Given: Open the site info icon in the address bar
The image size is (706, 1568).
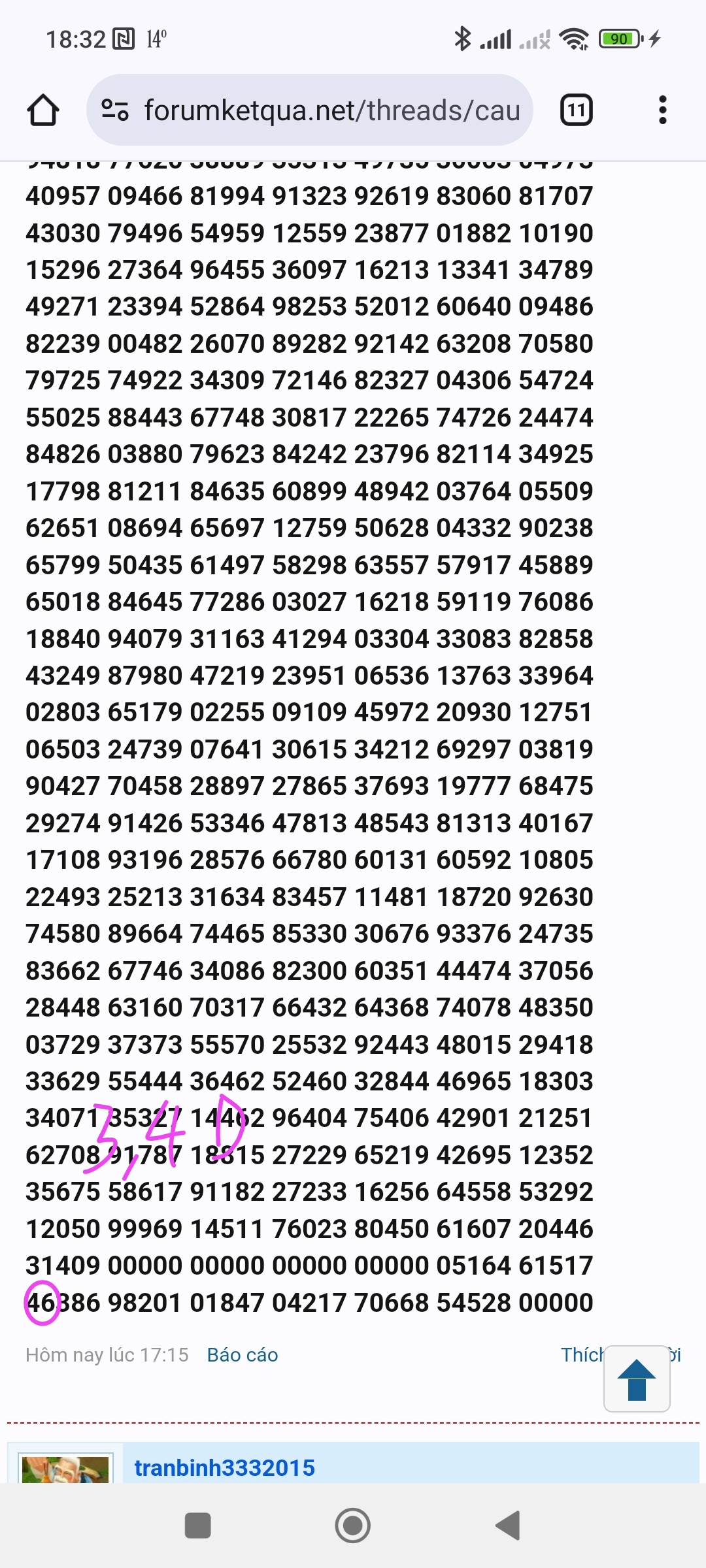Looking at the screenshot, I should click(115, 110).
